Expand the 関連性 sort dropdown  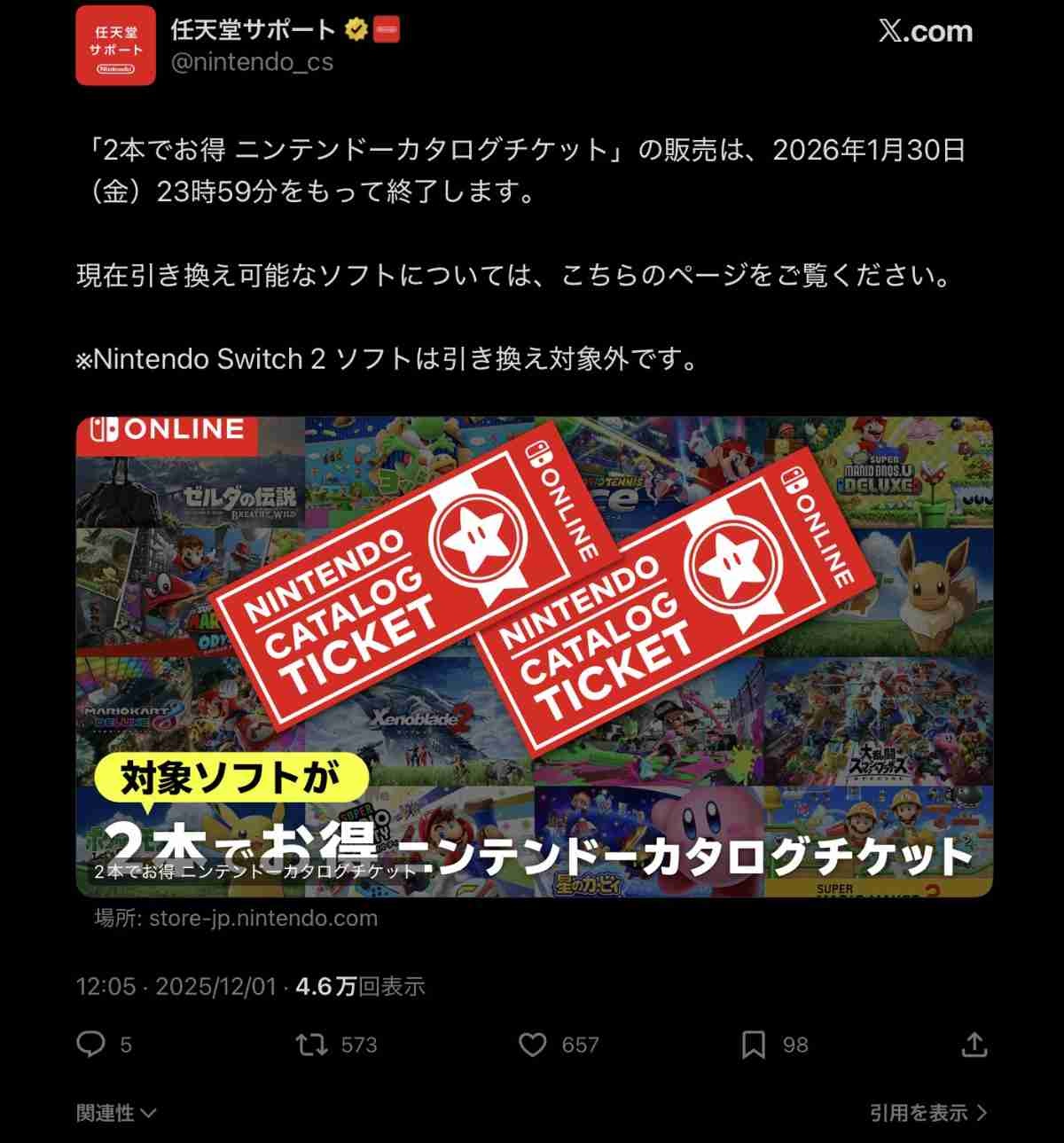(x=116, y=1113)
